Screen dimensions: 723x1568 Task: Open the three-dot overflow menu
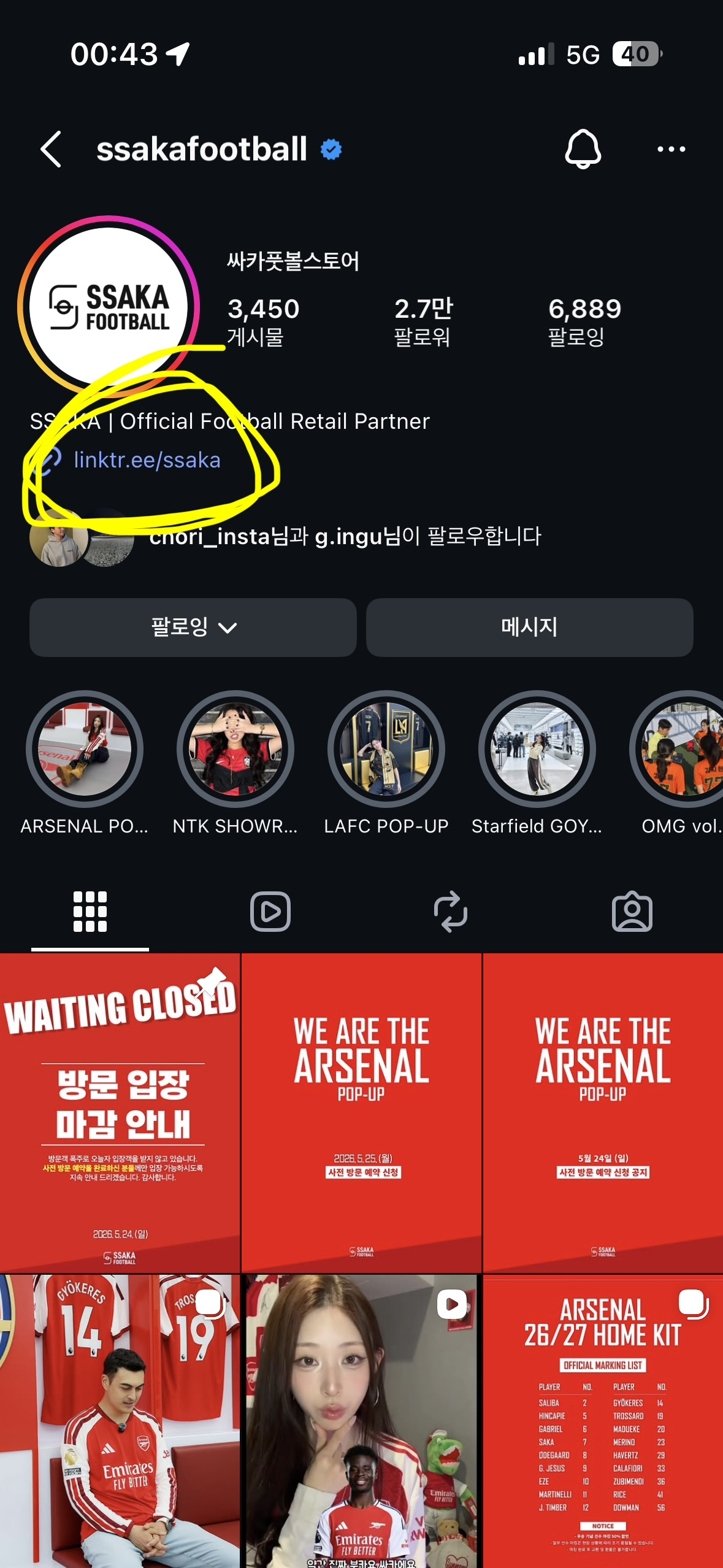click(671, 149)
